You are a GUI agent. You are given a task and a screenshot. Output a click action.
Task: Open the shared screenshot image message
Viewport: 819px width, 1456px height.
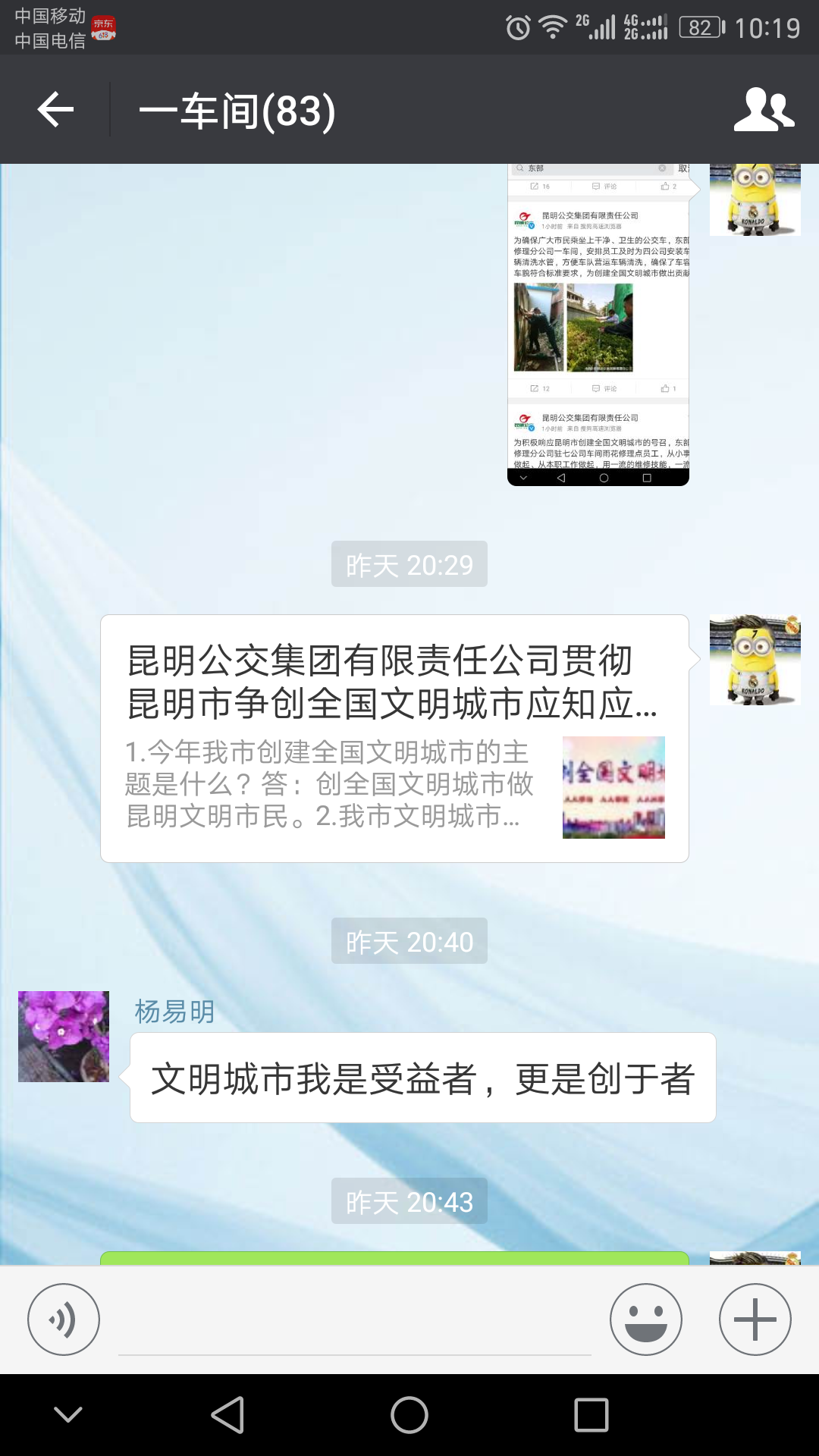(598, 325)
